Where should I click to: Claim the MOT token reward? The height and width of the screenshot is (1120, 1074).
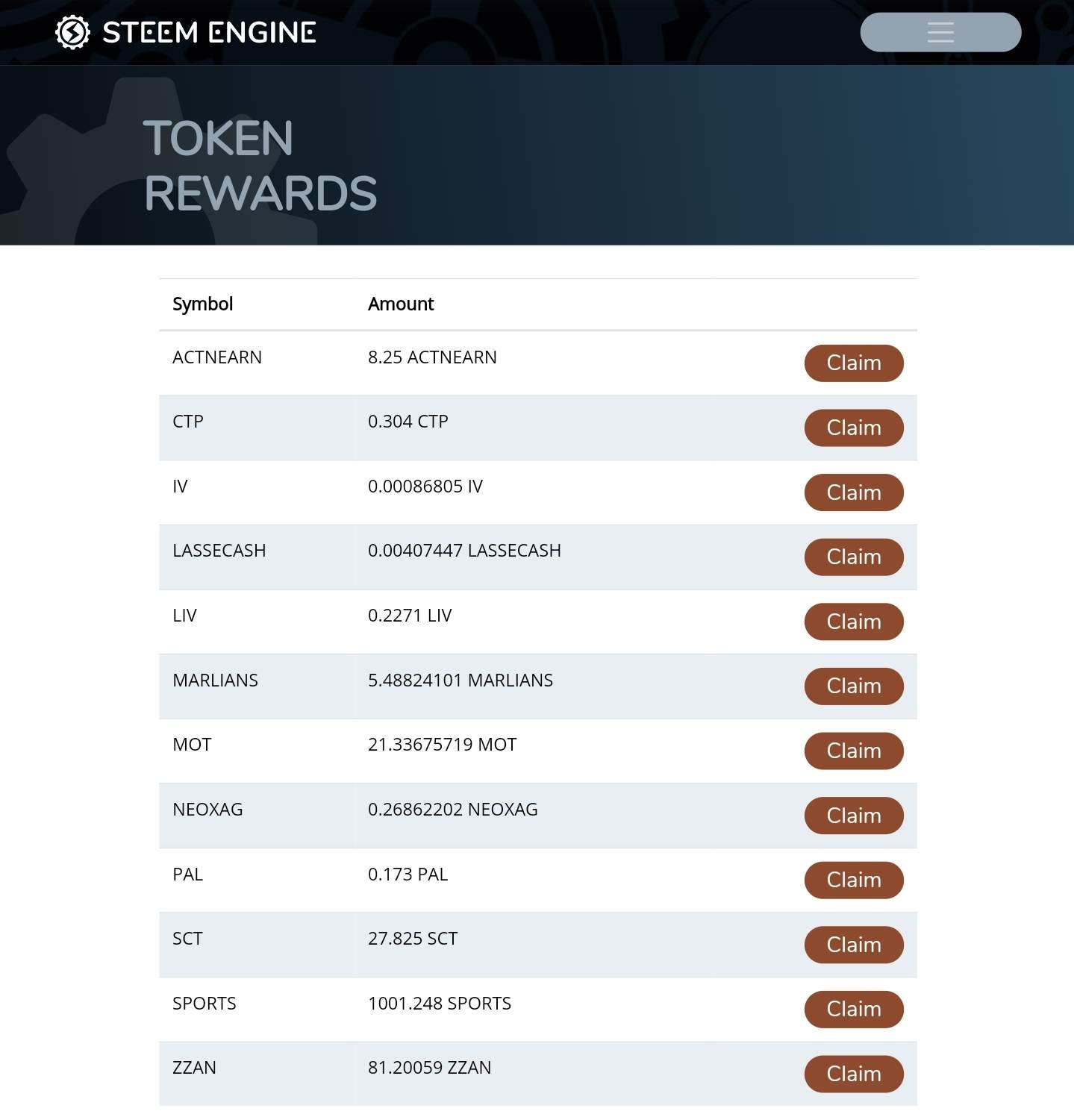pos(853,751)
